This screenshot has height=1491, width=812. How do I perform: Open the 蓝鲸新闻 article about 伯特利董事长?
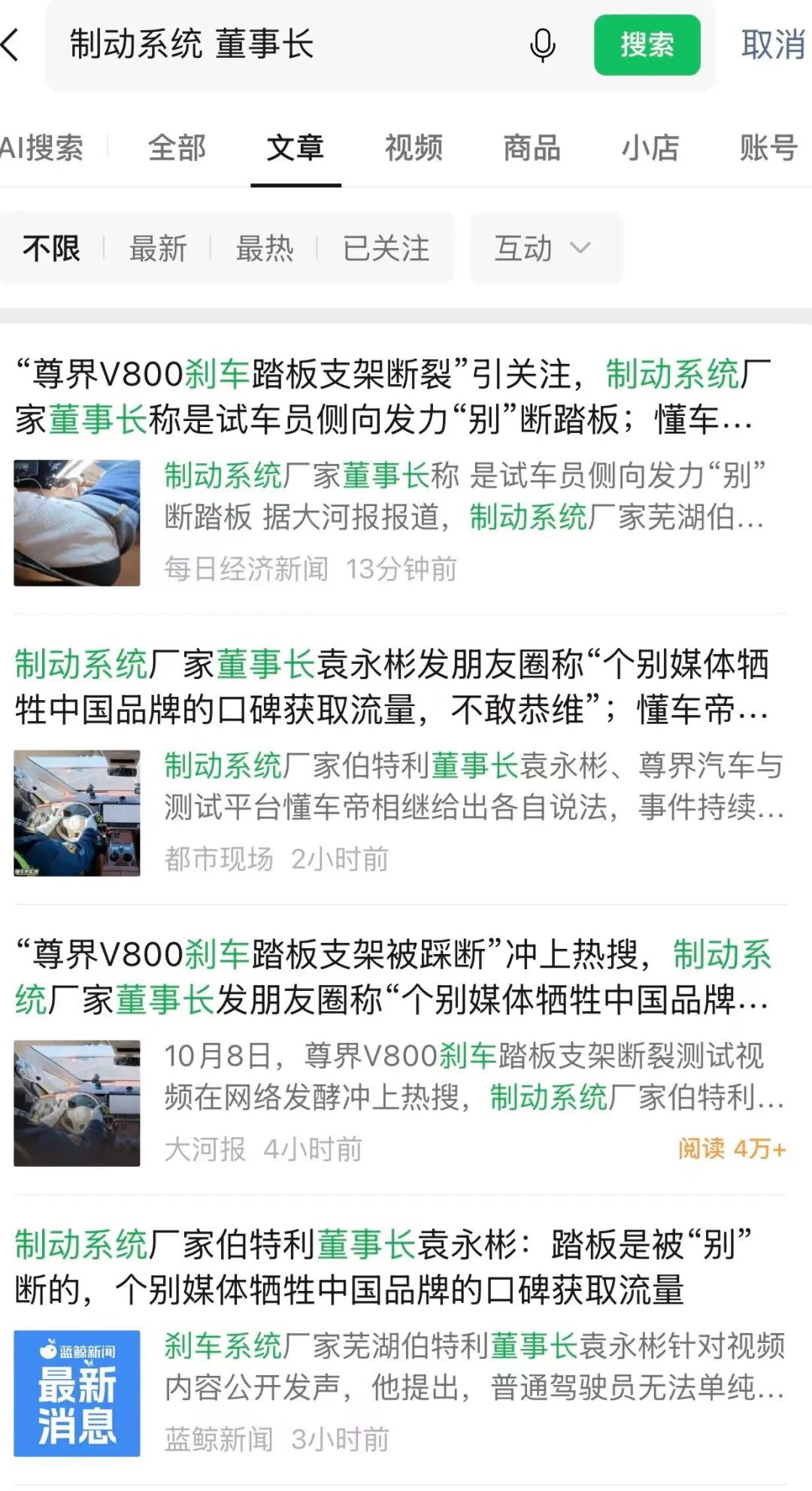coord(400,1340)
